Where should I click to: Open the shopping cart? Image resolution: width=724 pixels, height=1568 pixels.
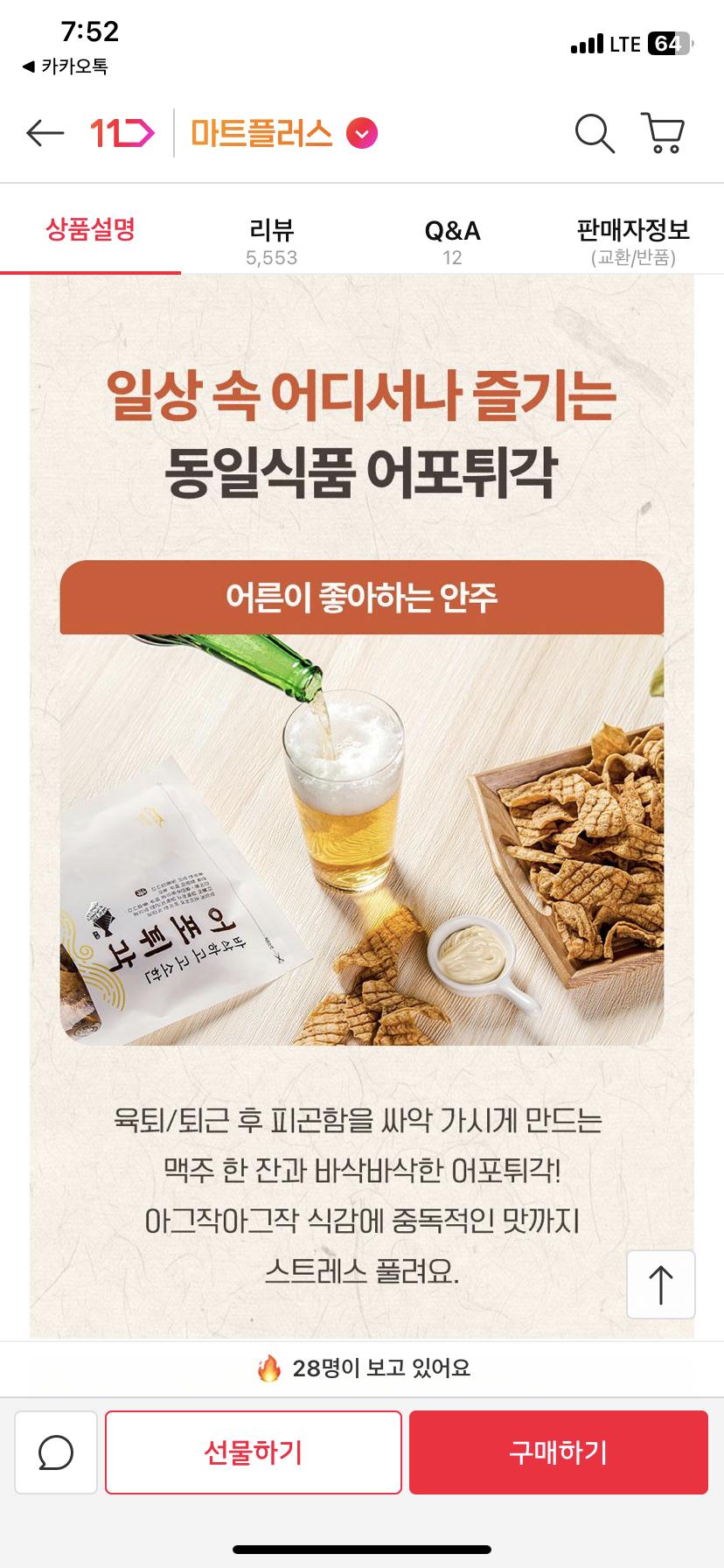coord(664,134)
